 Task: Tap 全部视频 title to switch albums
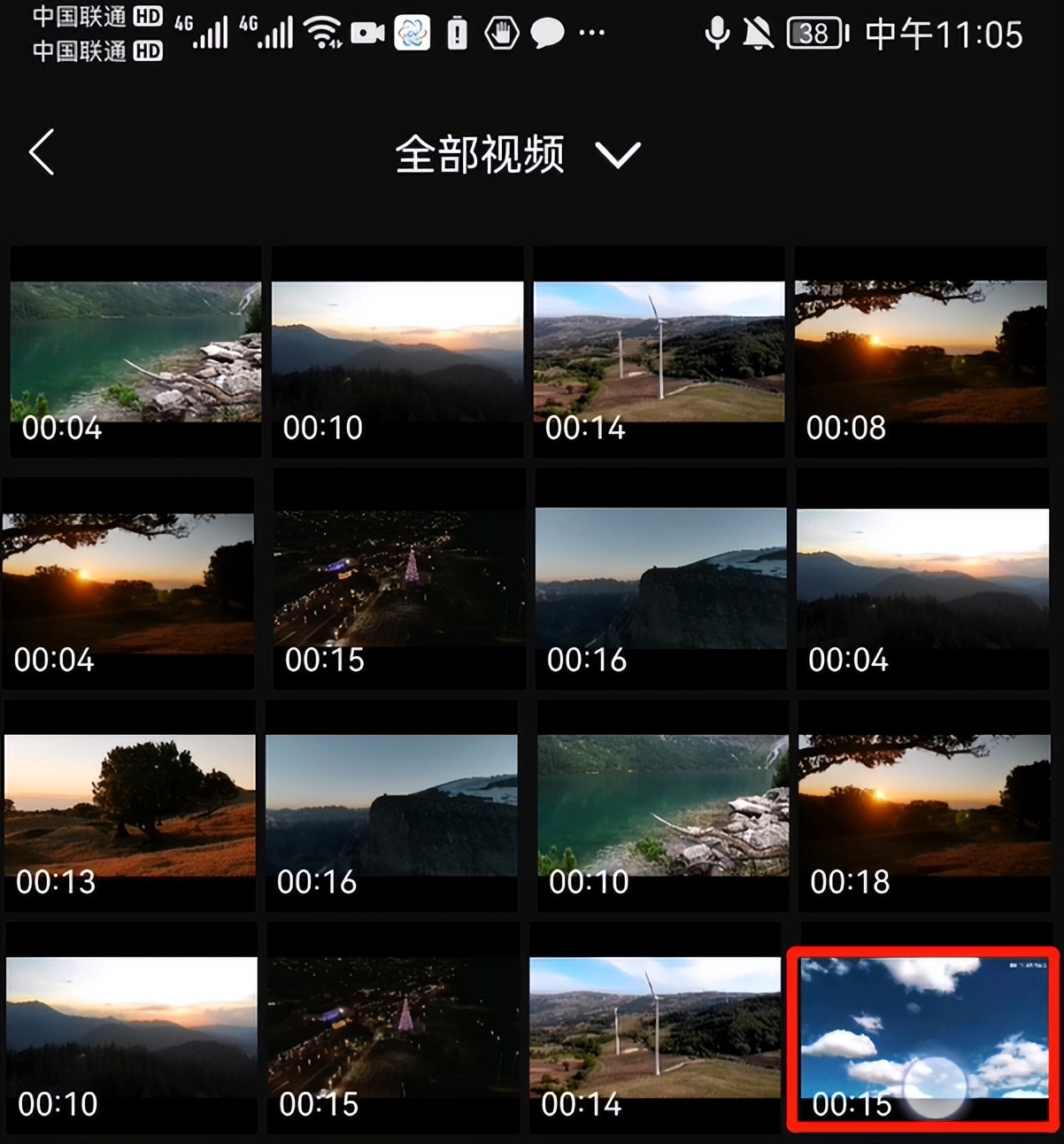click(481, 152)
